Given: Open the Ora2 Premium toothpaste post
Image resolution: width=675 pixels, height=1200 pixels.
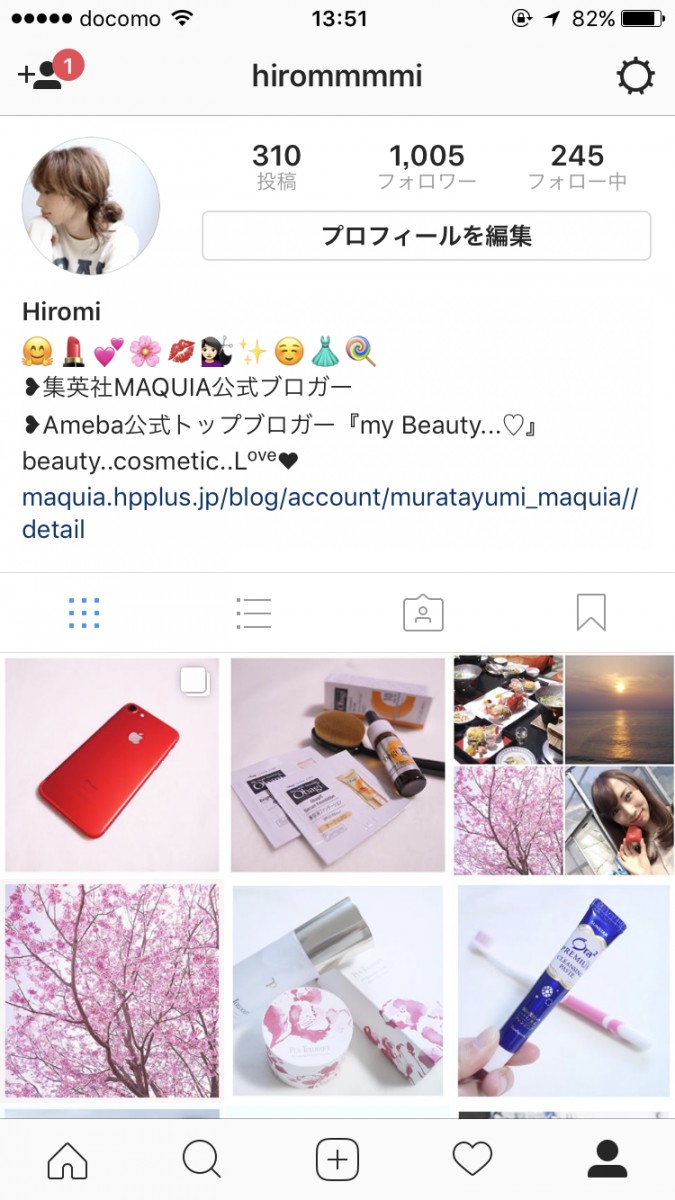Looking at the screenshot, I should [x=563, y=990].
